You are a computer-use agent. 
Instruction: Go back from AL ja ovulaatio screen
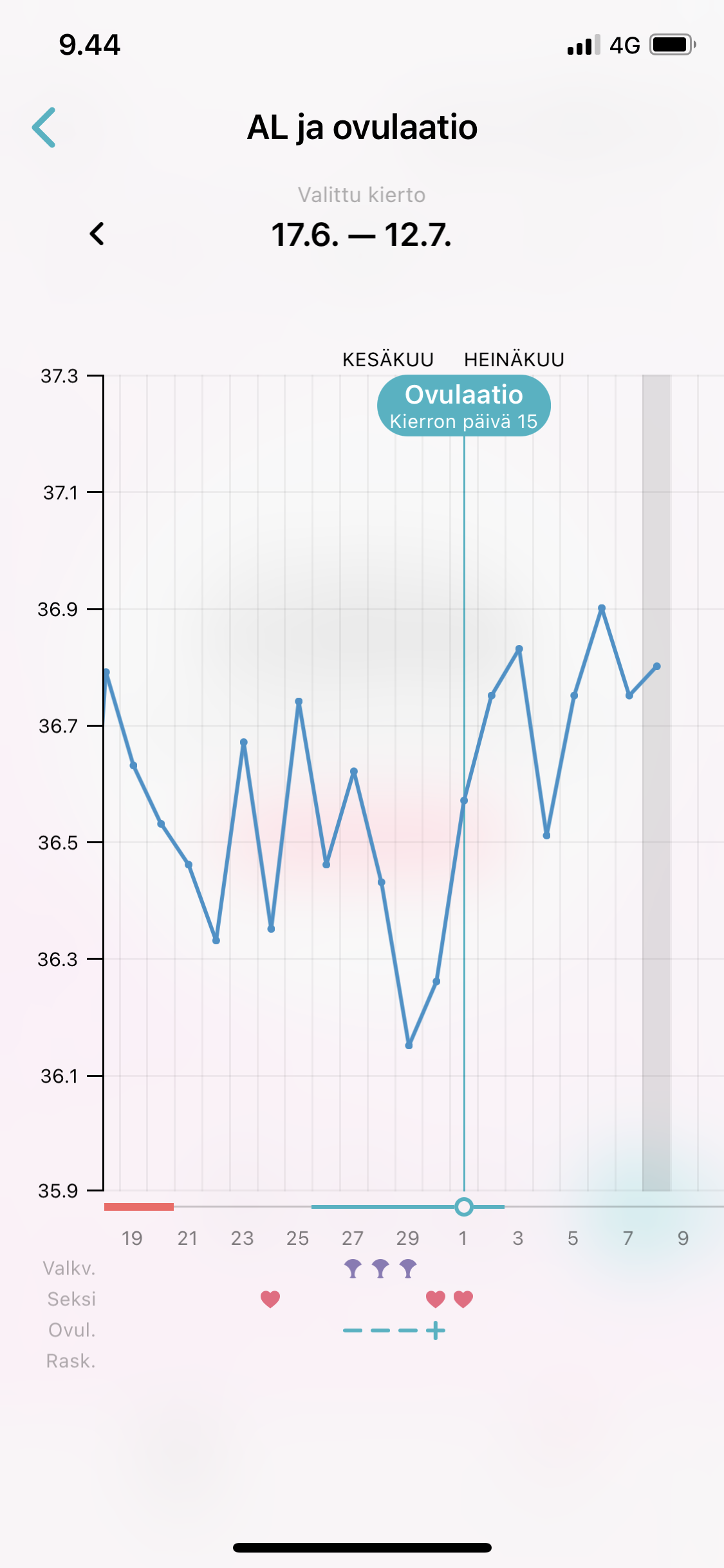(44, 127)
